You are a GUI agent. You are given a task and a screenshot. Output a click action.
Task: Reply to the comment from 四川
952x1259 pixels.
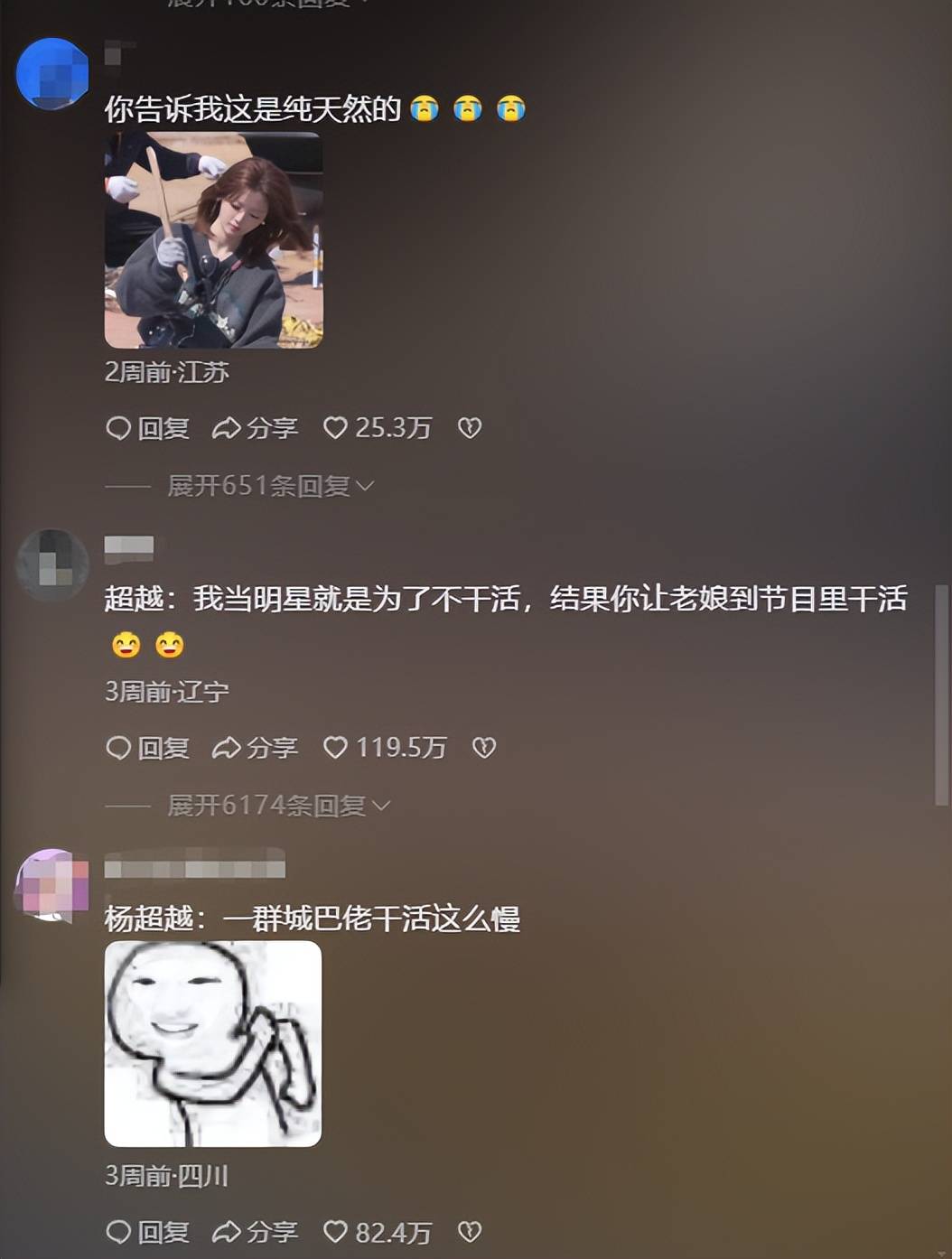tap(147, 1232)
